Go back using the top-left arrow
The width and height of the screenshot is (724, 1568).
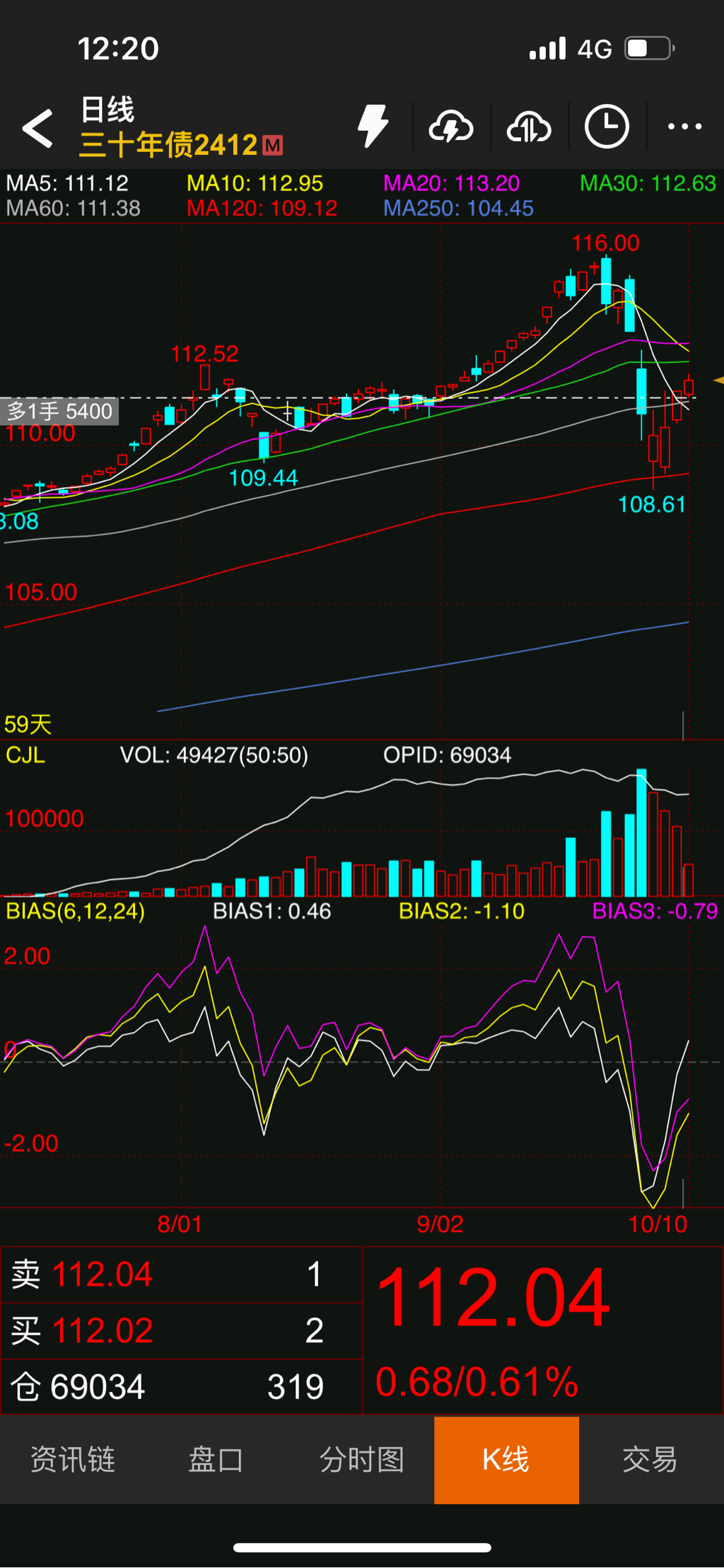tap(37, 128)
